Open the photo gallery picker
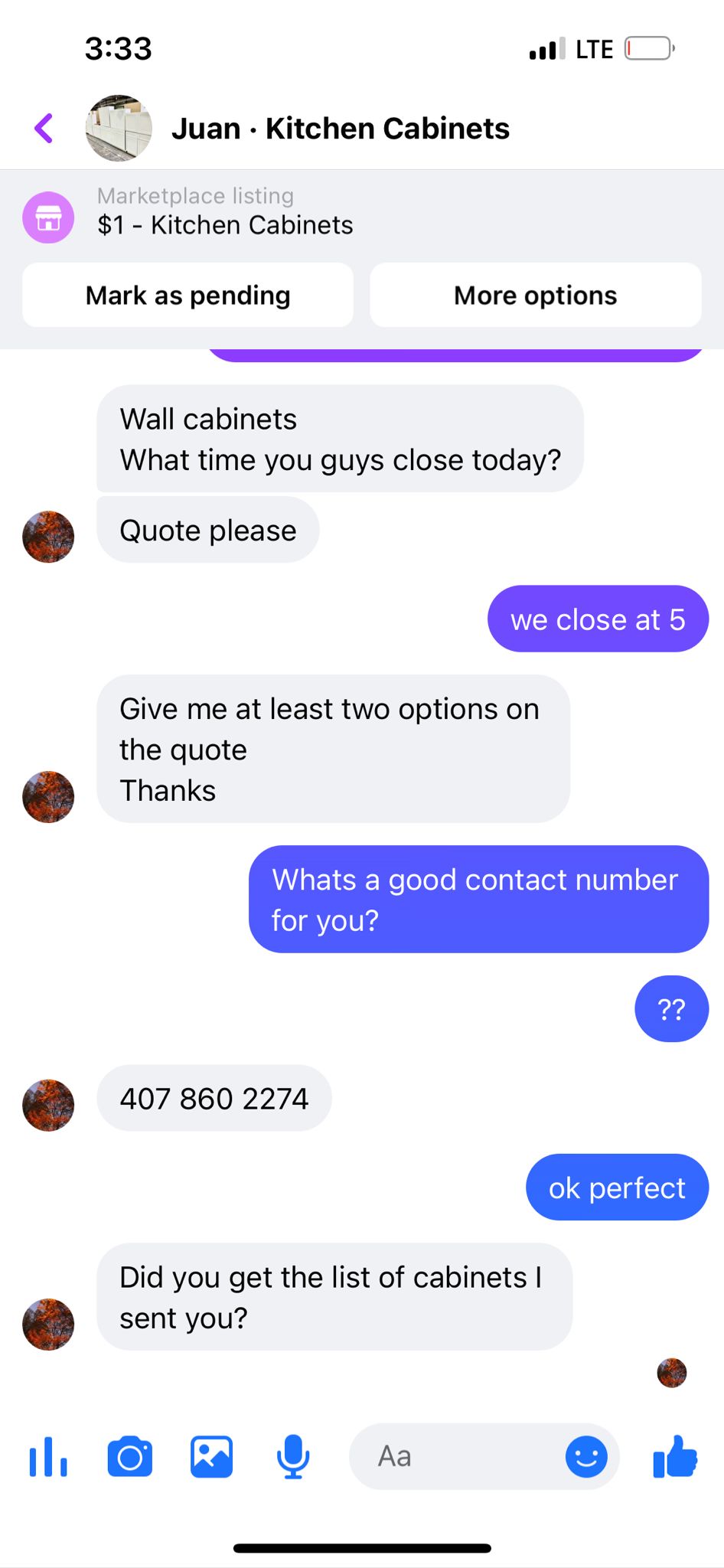 coord(211,1456)
